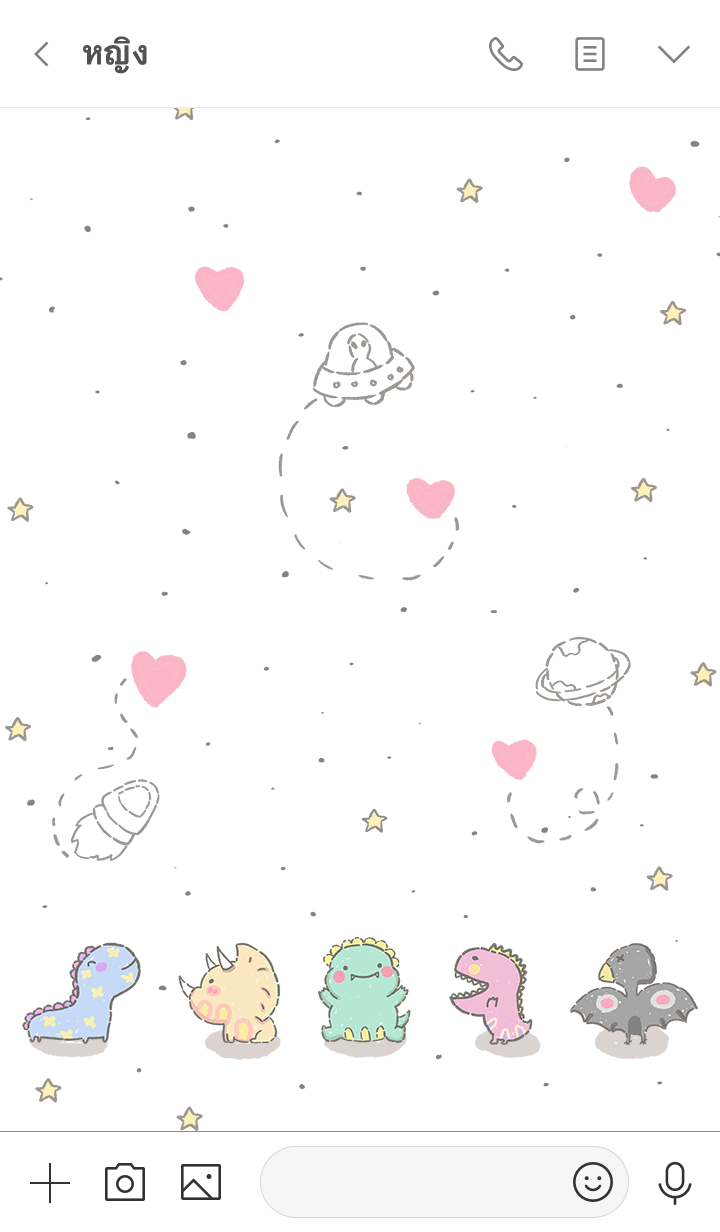This screenshot has width=720, height=1232.
Task: Launch the camera from the chat
Action: (x=125, y=1183)
